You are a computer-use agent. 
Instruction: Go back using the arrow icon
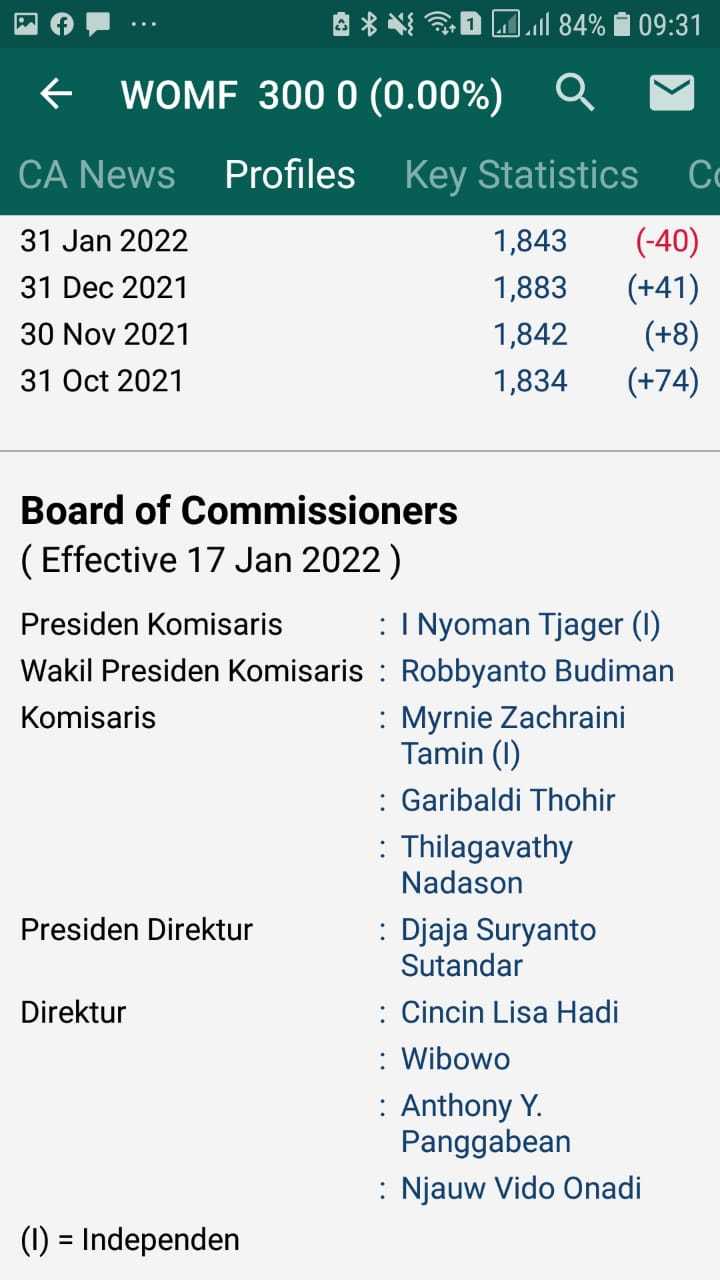tap(57, 94)
